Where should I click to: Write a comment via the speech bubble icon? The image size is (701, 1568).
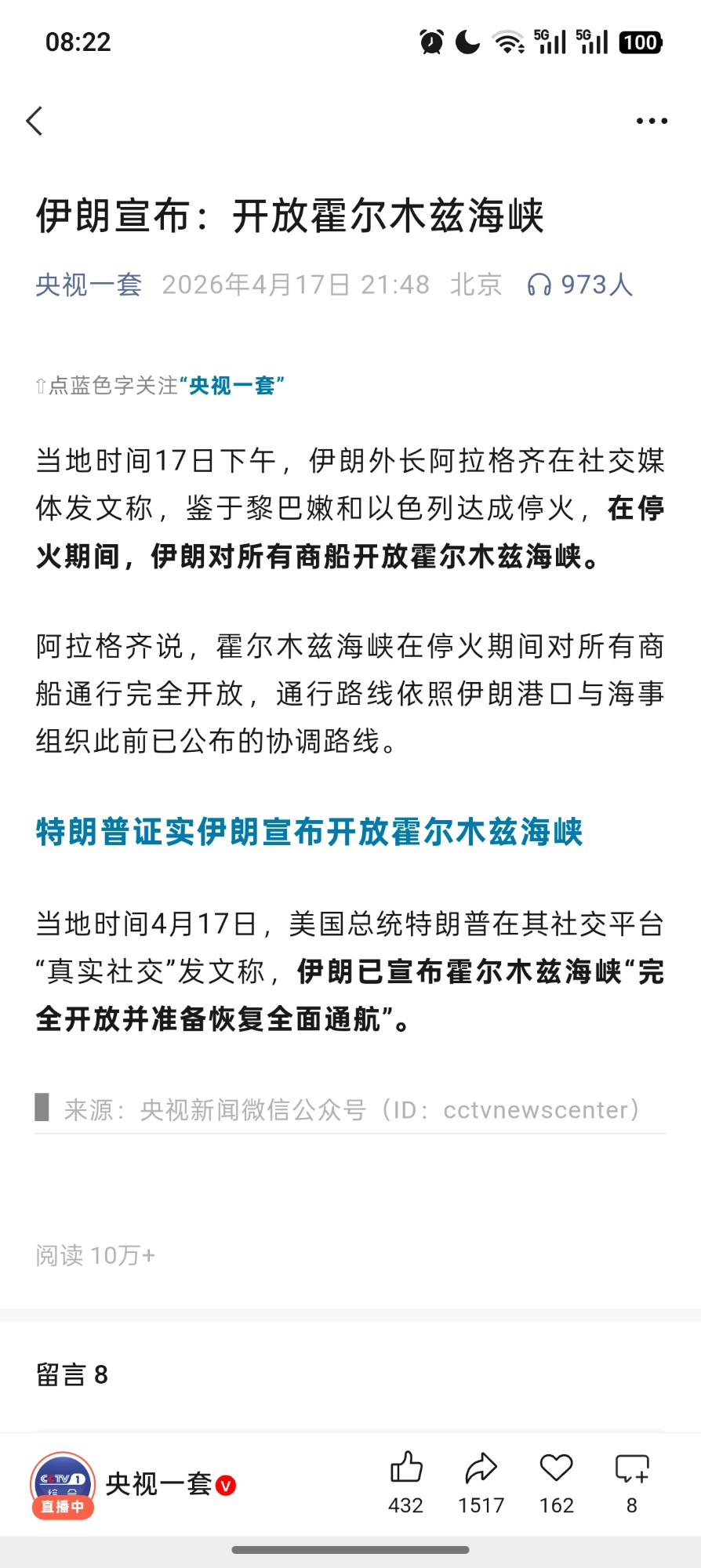(632, 1468)
